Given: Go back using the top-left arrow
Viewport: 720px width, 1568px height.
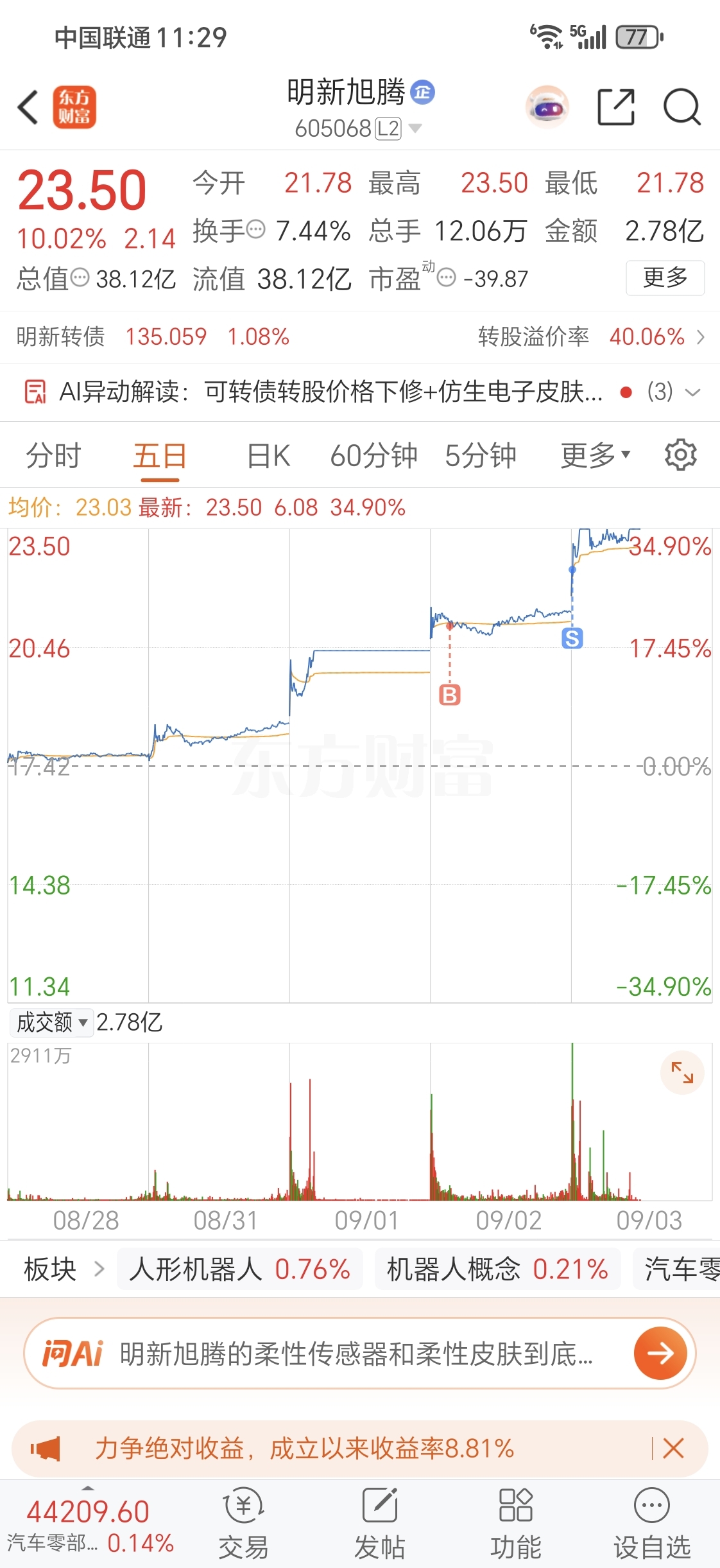Looking at the screenshot, I should 28,107.
